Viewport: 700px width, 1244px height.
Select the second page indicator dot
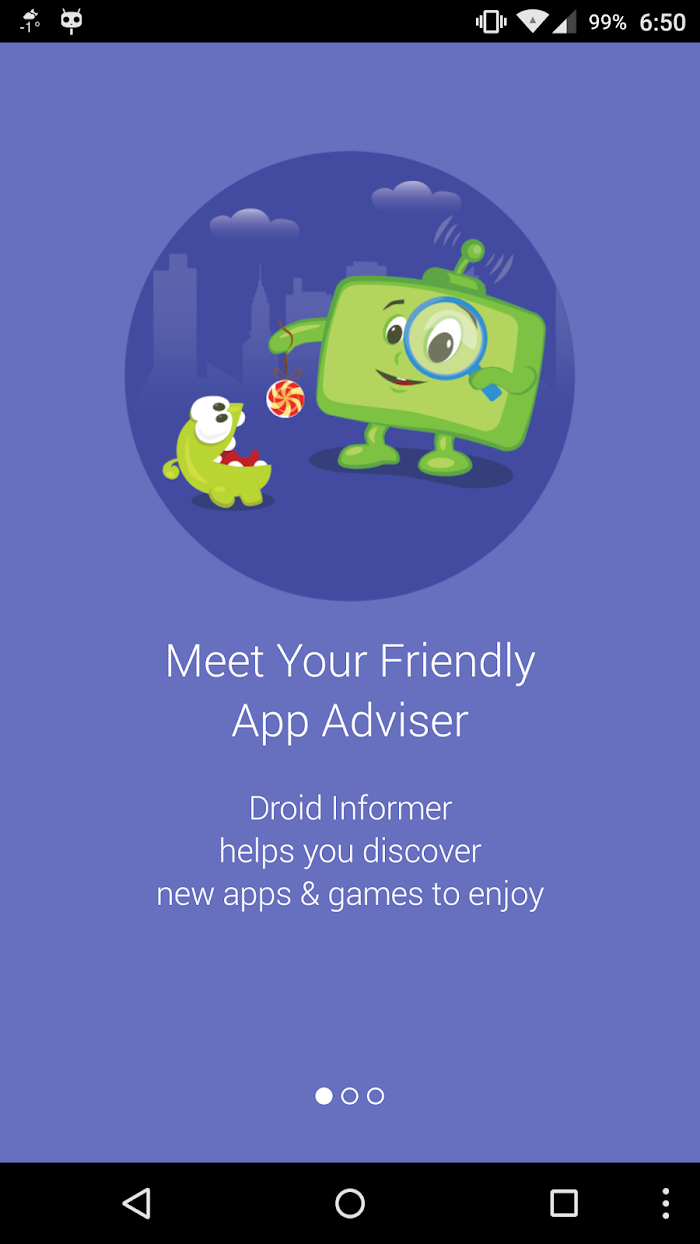350,1096
